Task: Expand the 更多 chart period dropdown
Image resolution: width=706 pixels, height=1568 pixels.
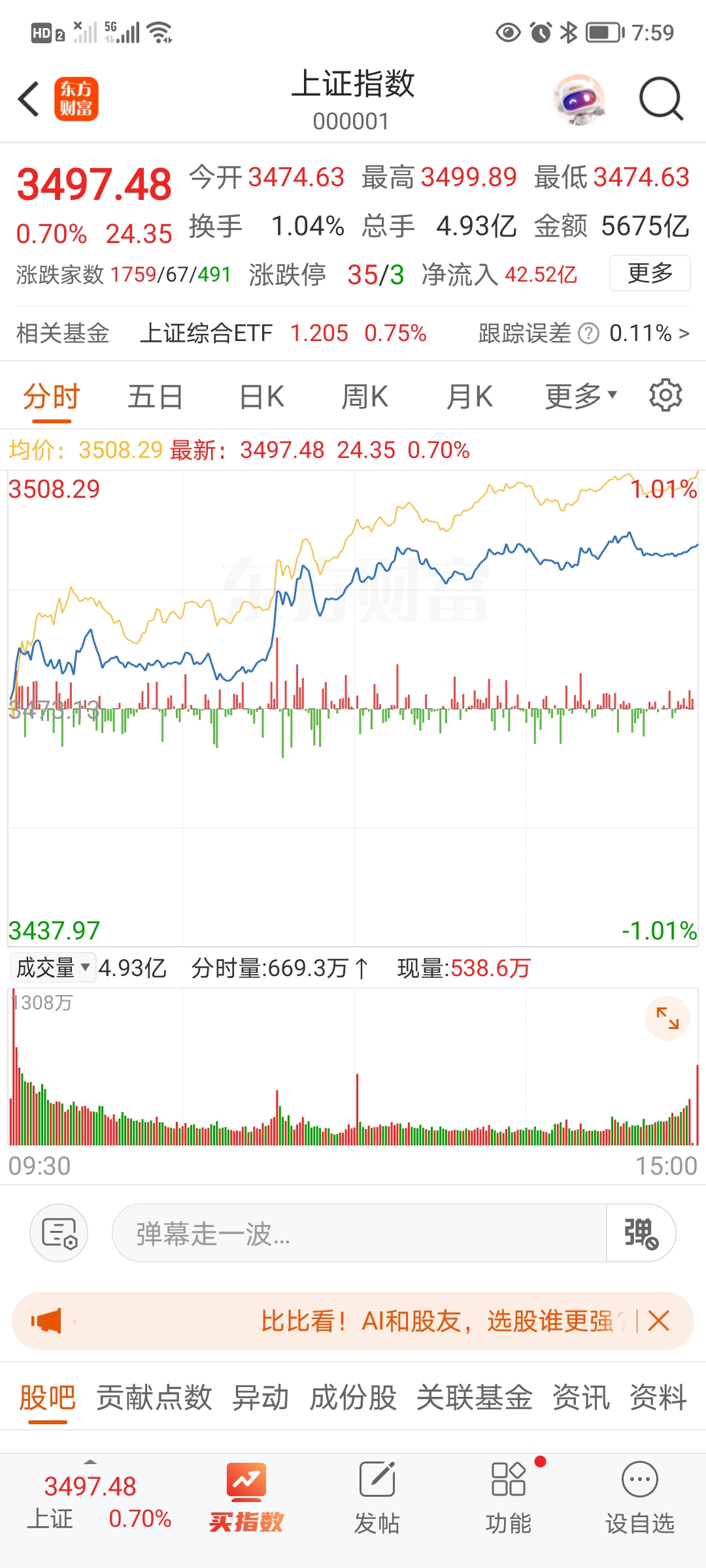Action: (x=580, y=396)
